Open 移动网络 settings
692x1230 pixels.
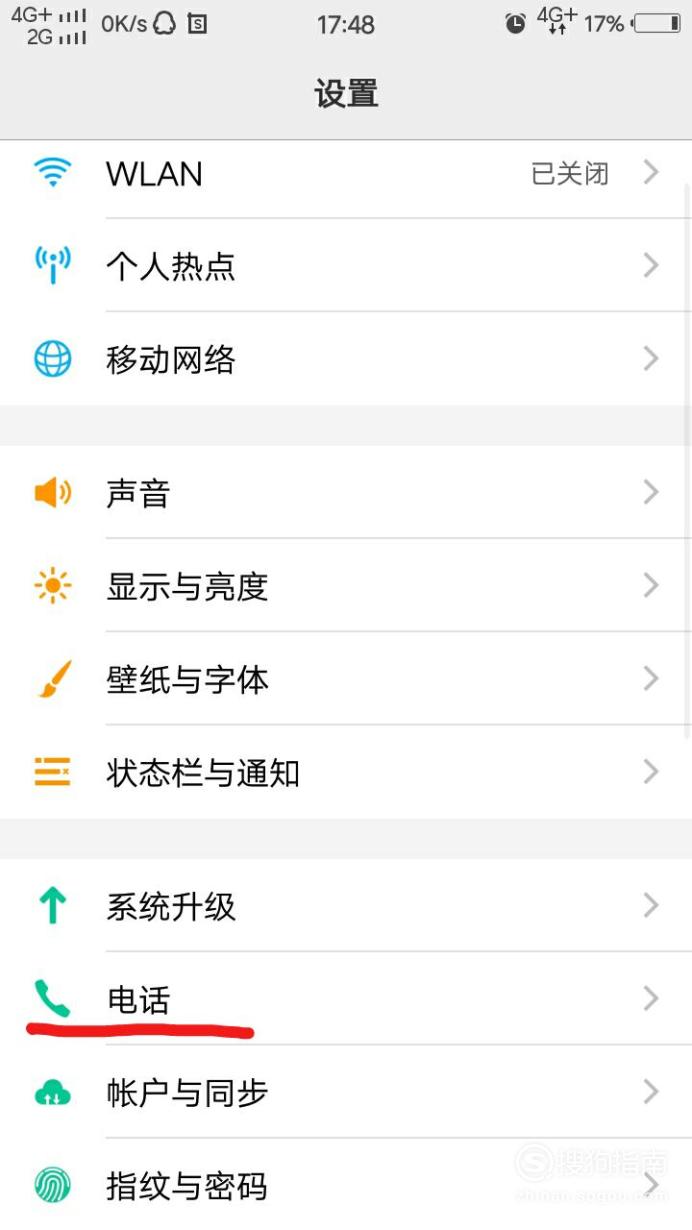click(346, 358)
